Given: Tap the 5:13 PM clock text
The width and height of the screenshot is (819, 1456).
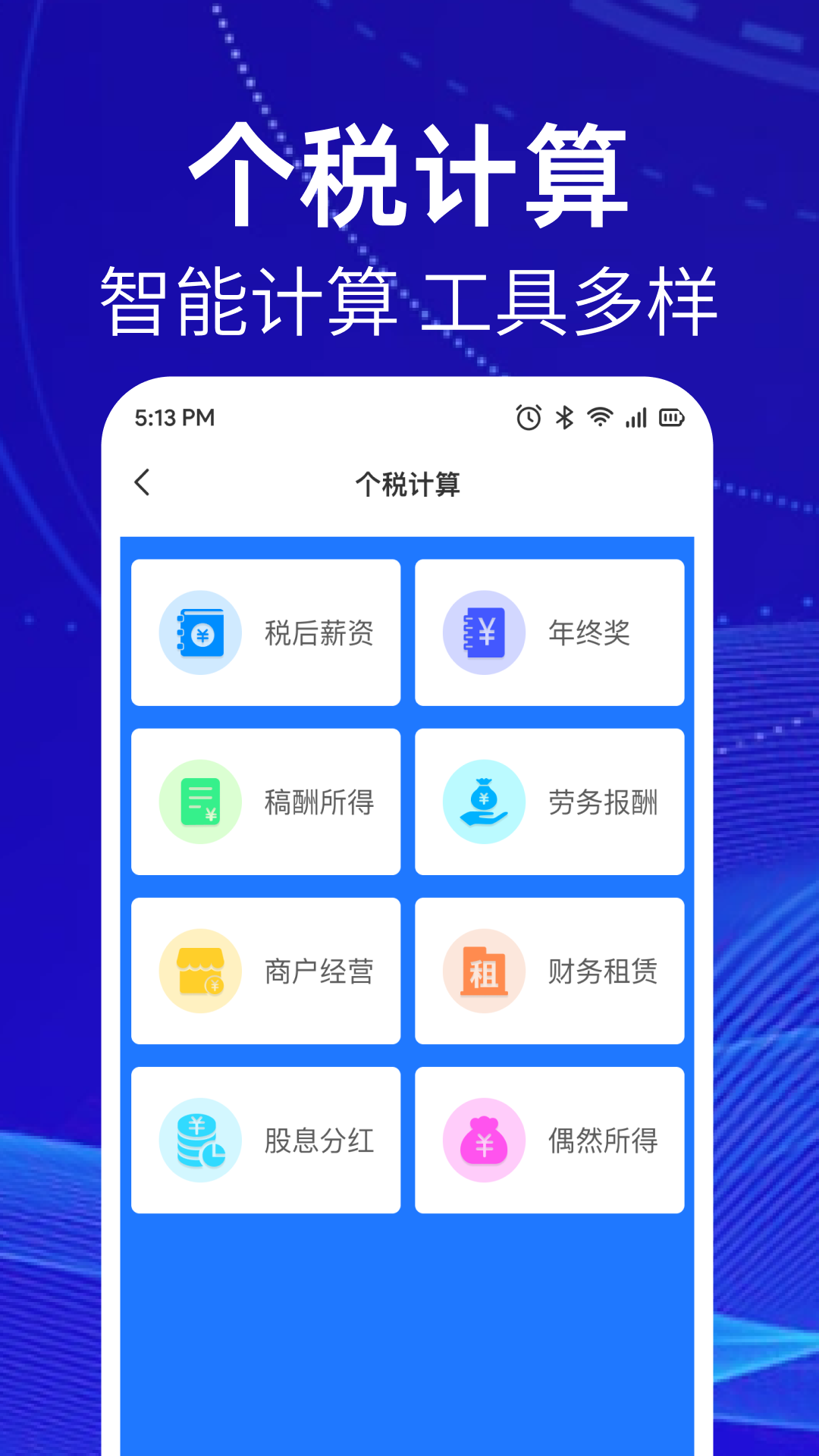Looking at the screenshot, I should click(x=174, y=416).
